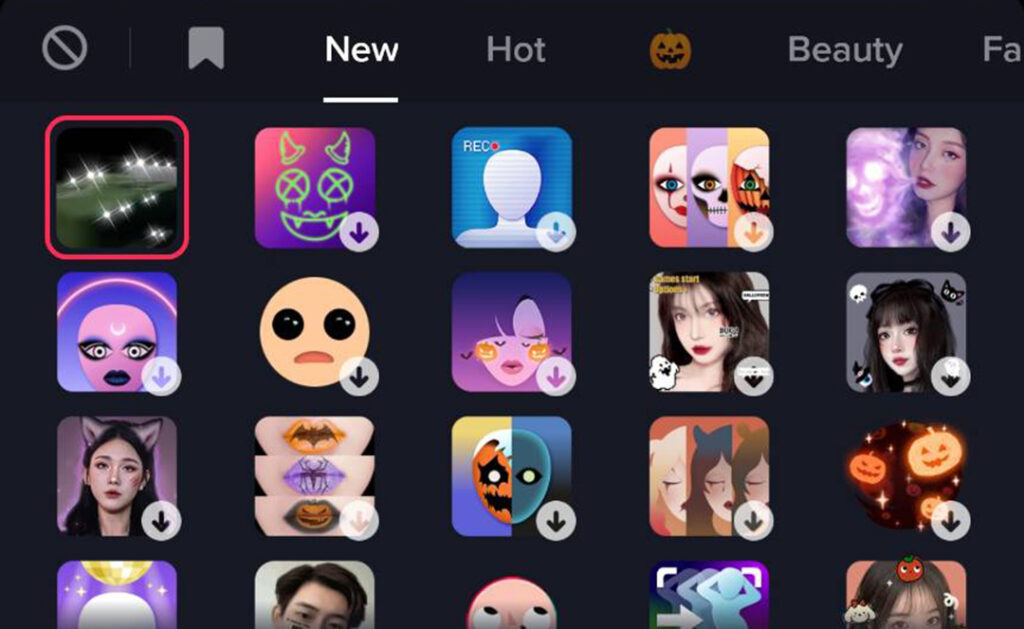Select the pumpkin cheeks purple hair effect
Viewport: 1024px width, 629px height.
point(511,332)
